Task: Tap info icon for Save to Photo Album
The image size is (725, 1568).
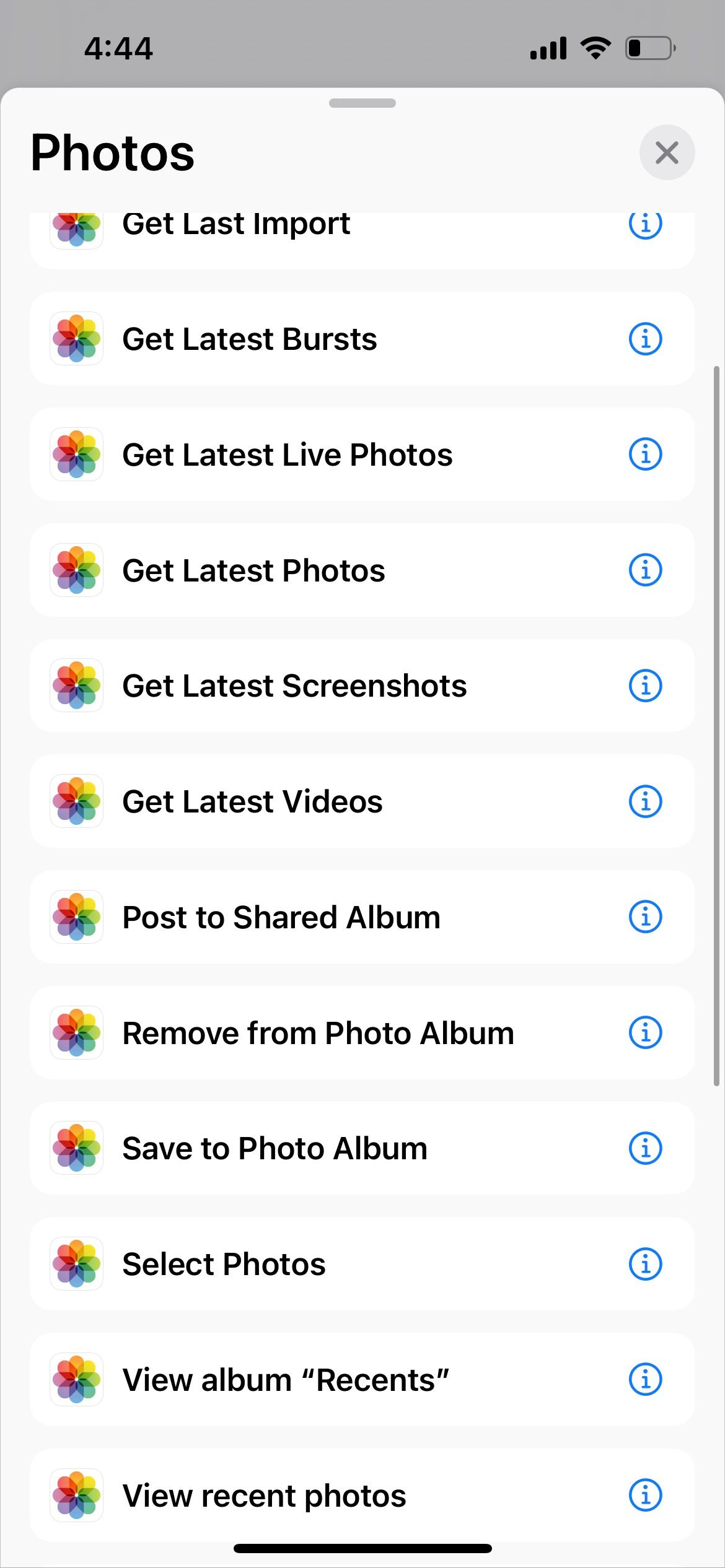Action: click(645, 1149)
